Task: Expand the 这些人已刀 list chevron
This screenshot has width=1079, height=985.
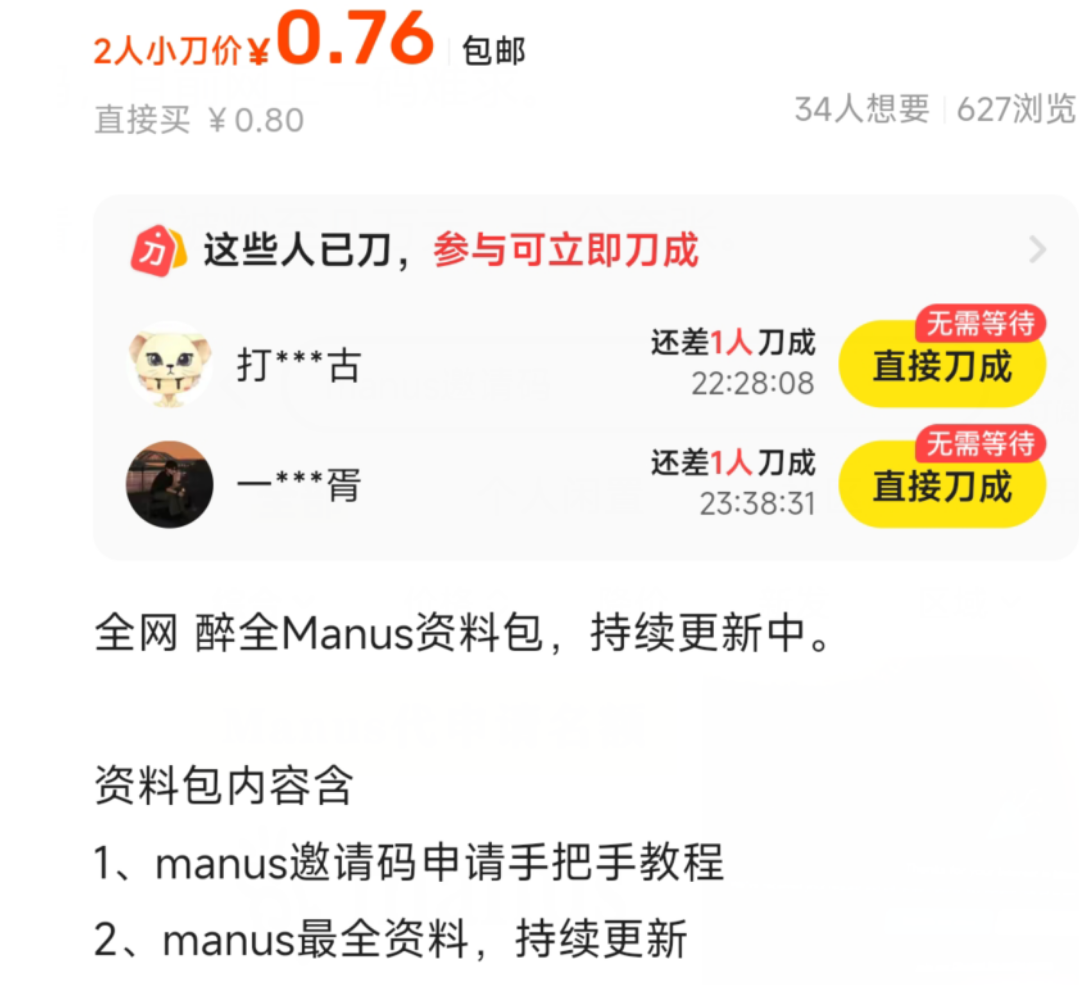Action: [1037, 250]
